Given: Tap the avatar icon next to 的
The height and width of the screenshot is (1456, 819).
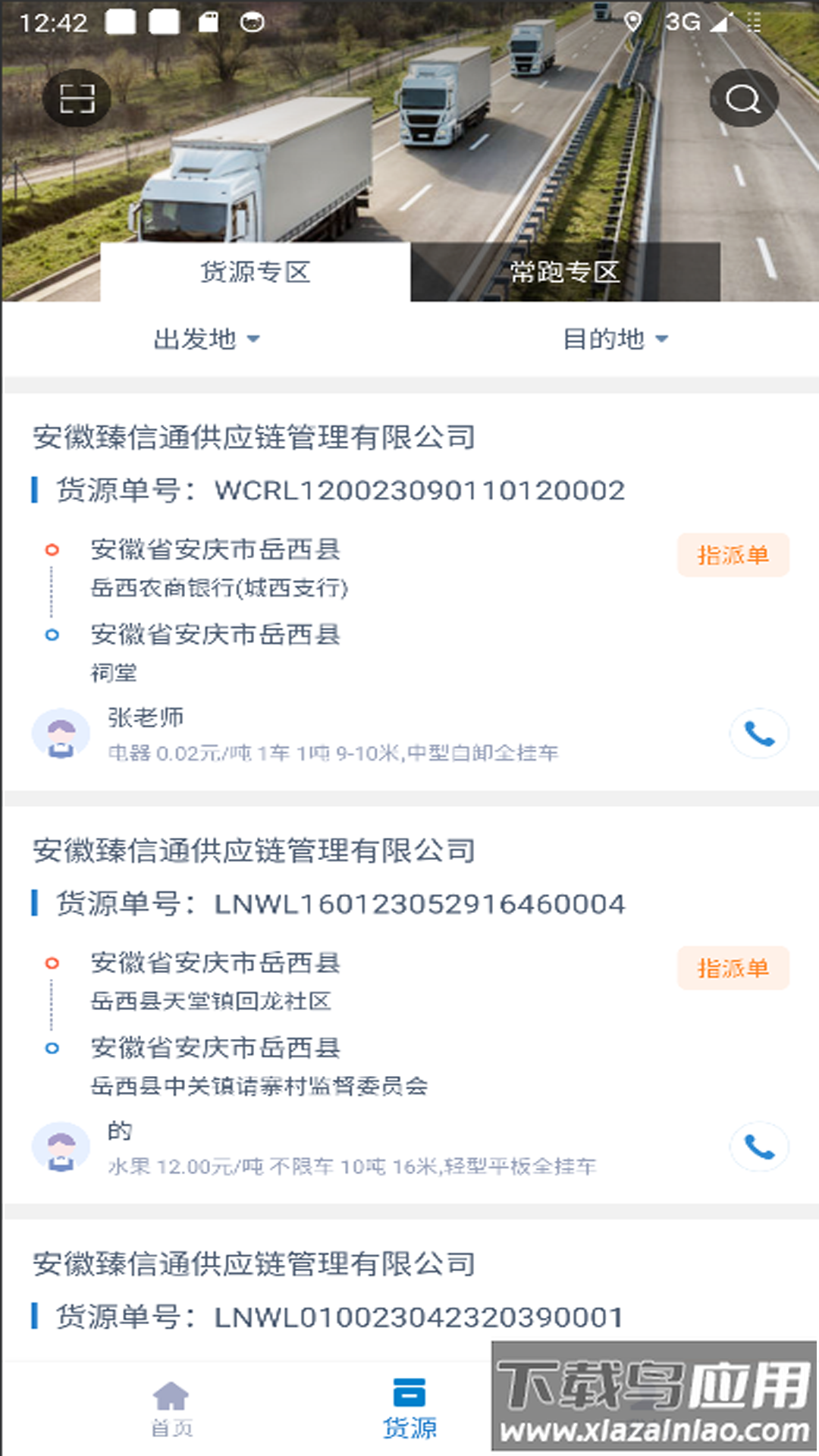Looking at the screenshot, I should pyautogui.click(x=61, y=1147).
